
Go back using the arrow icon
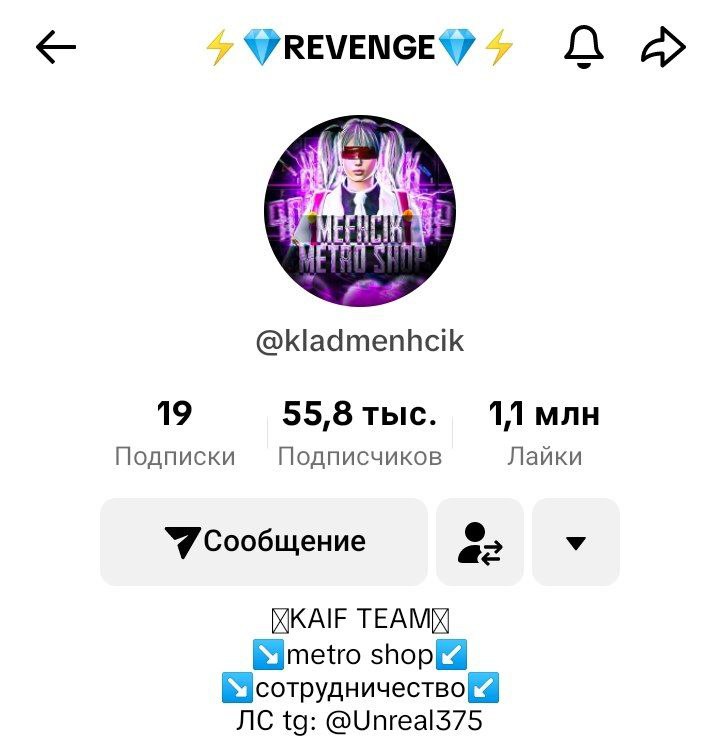click(x=56, y=47)
